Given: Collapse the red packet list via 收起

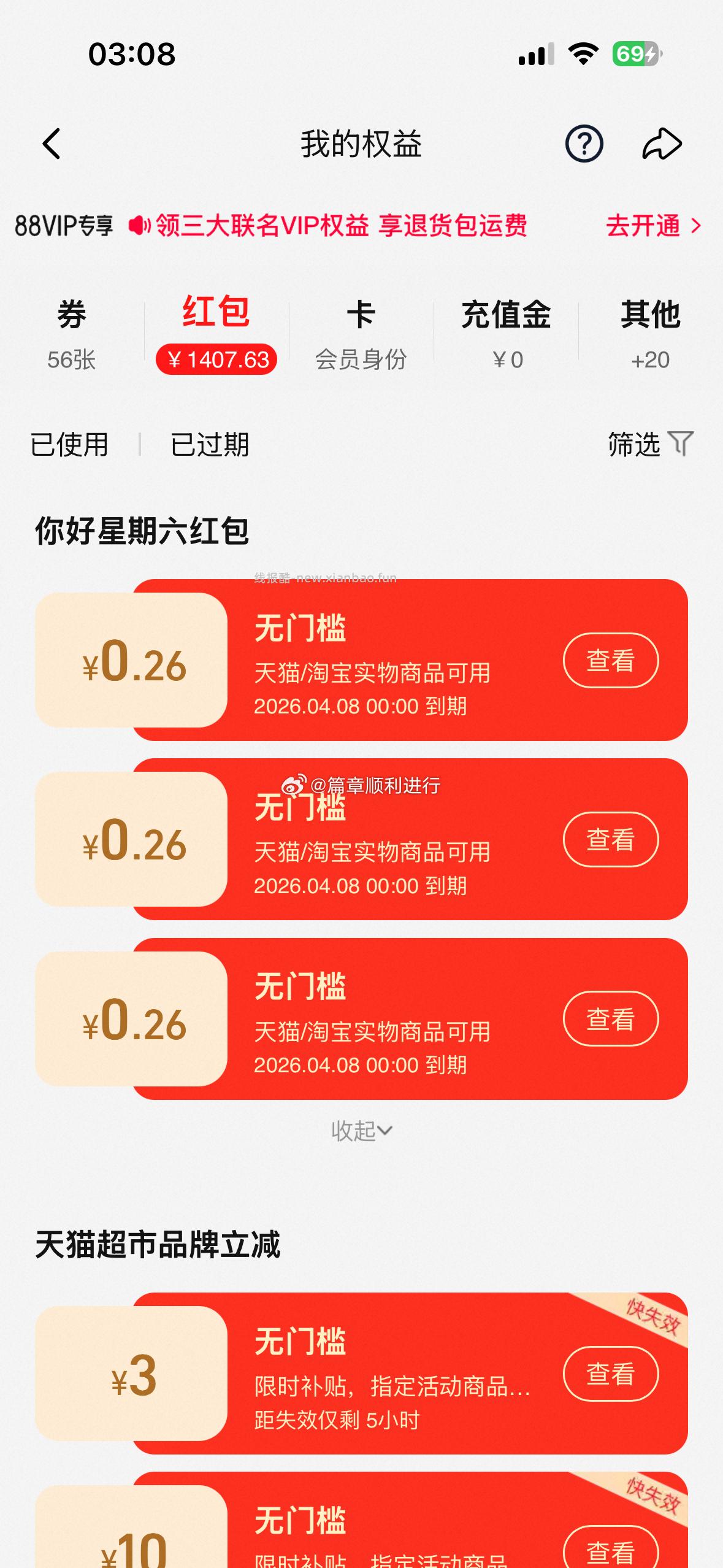Looking at the screenshot, I should (362, 1131).
